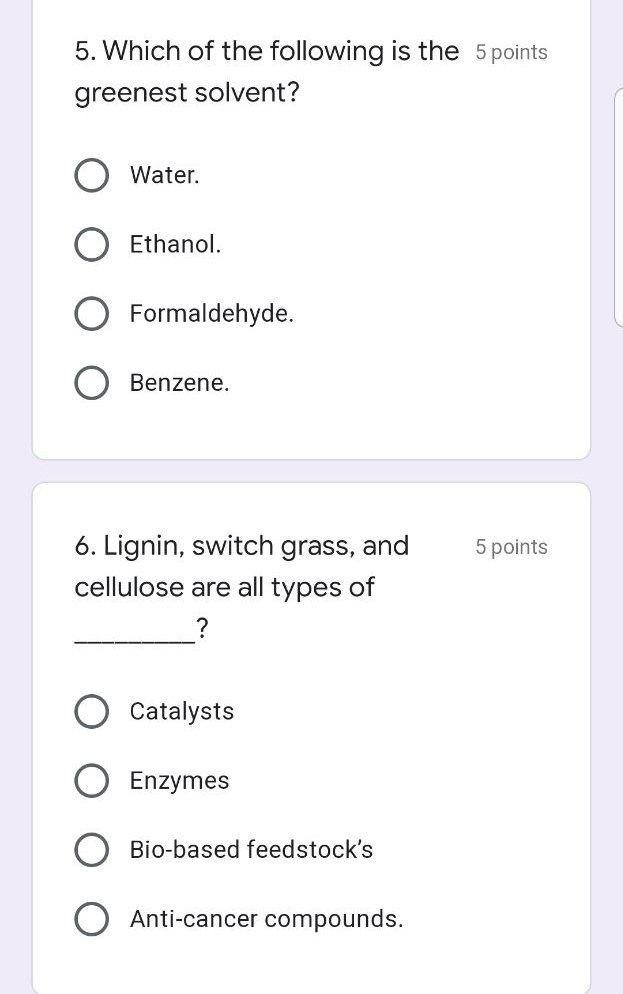Select Catalysts for question 6
Viewport: 623px width, 994px height.
(92, 712)
